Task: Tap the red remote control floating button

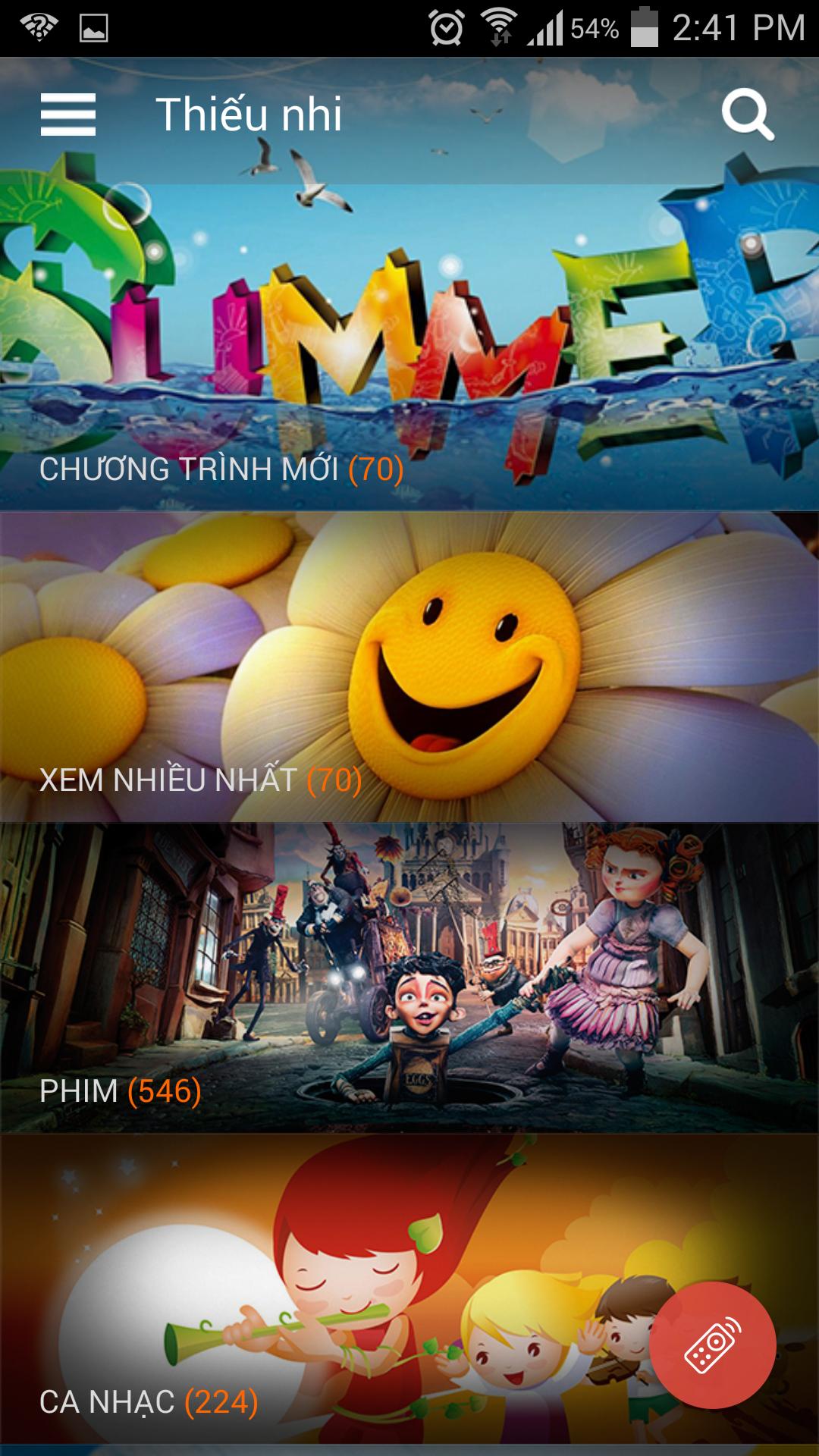Action: 712,1345
